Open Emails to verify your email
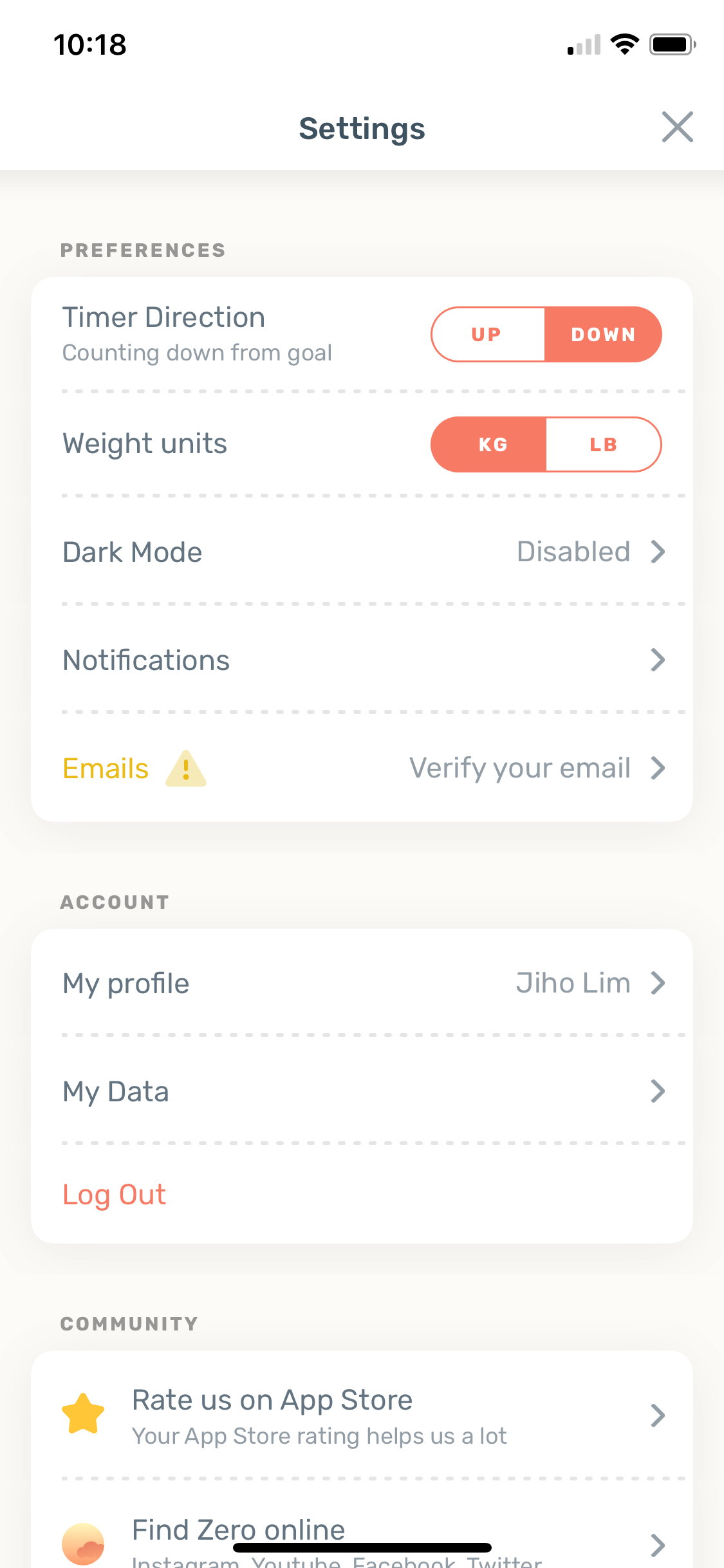This screenshot has width=724, height=1568. tap(362, 768)
